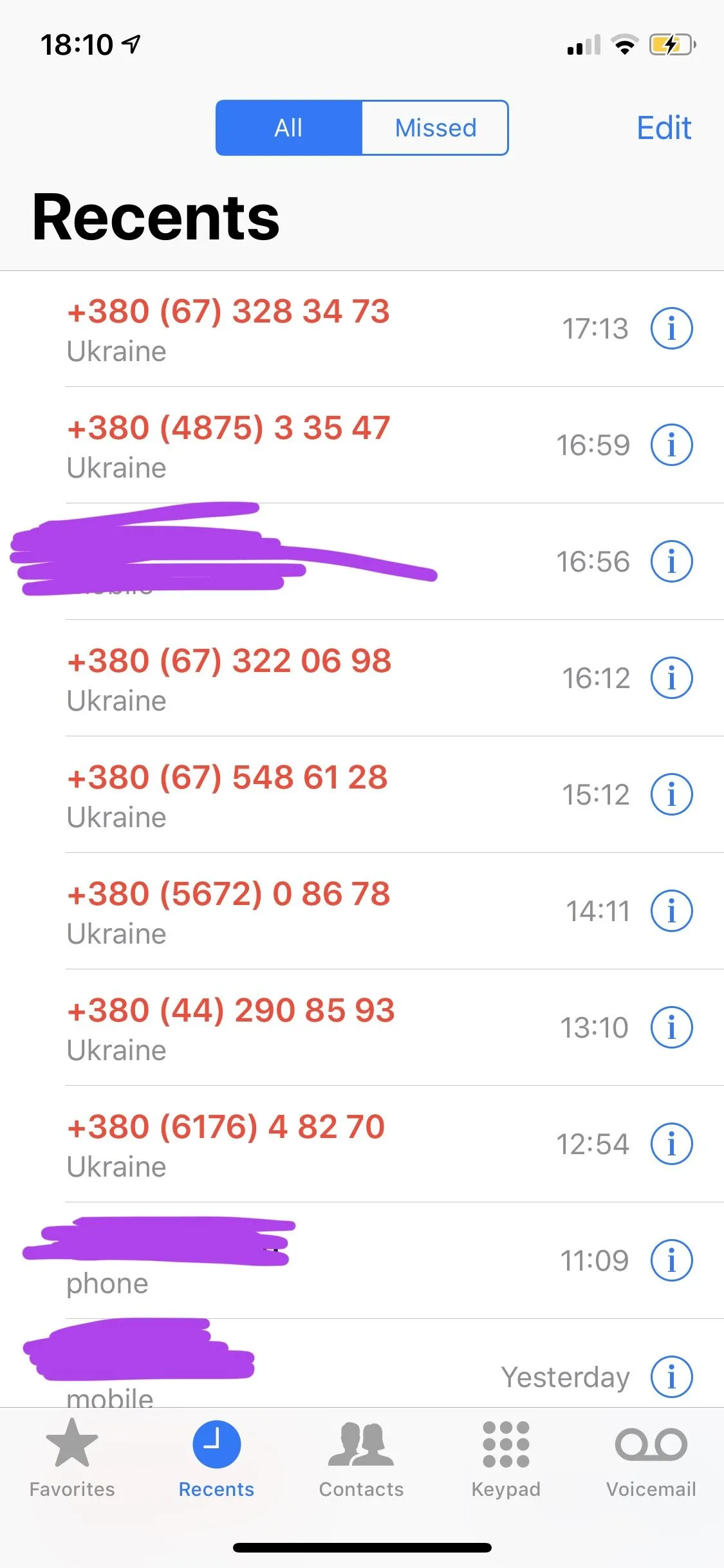Screen dimensions: 724x1568
Task: Open info for Yesterday's call
Action: (671, 1377)
